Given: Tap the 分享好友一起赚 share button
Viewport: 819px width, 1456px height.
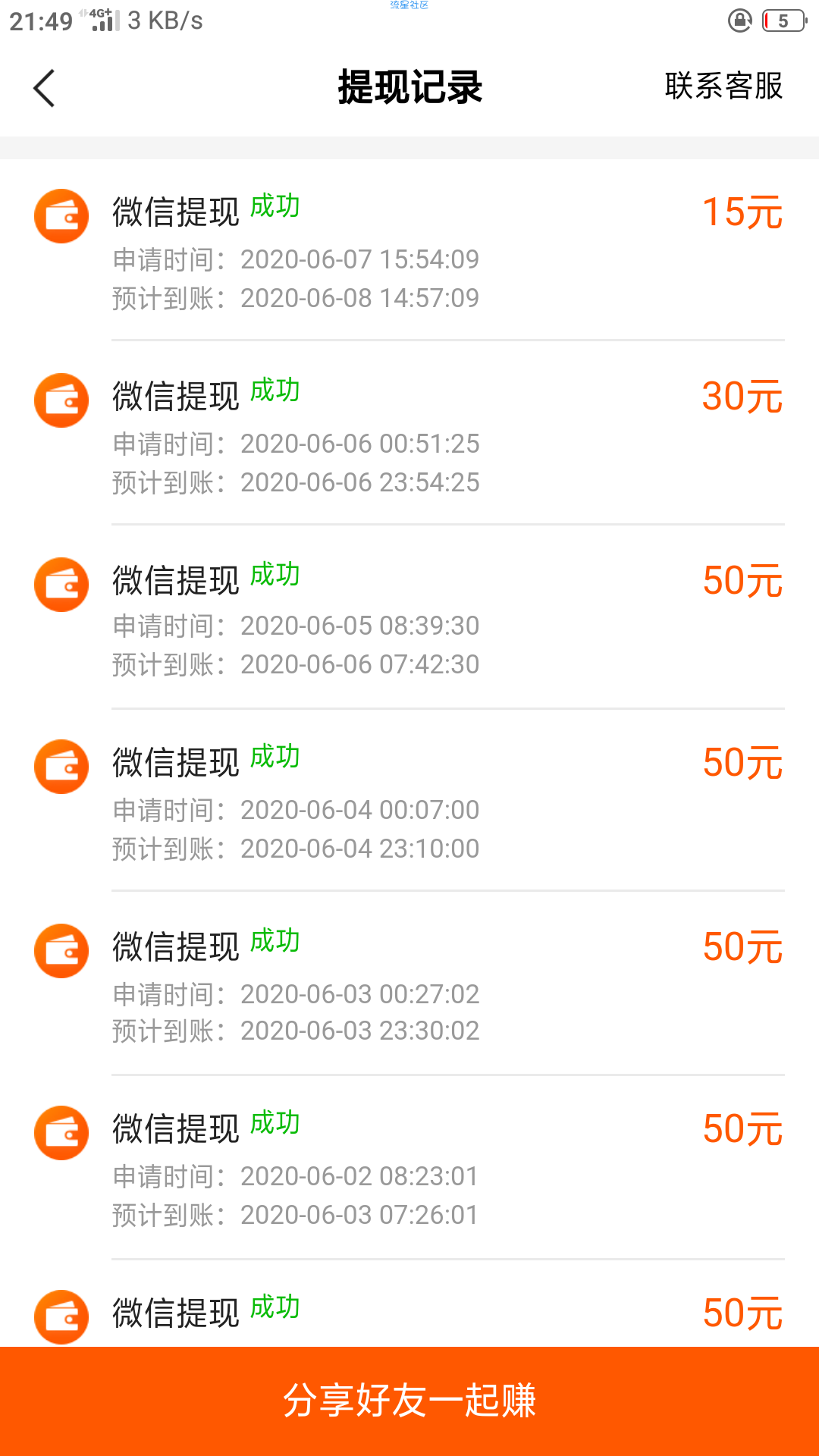Looking at the screenshot, I should pyautogui.click(x=409, y=1401).
